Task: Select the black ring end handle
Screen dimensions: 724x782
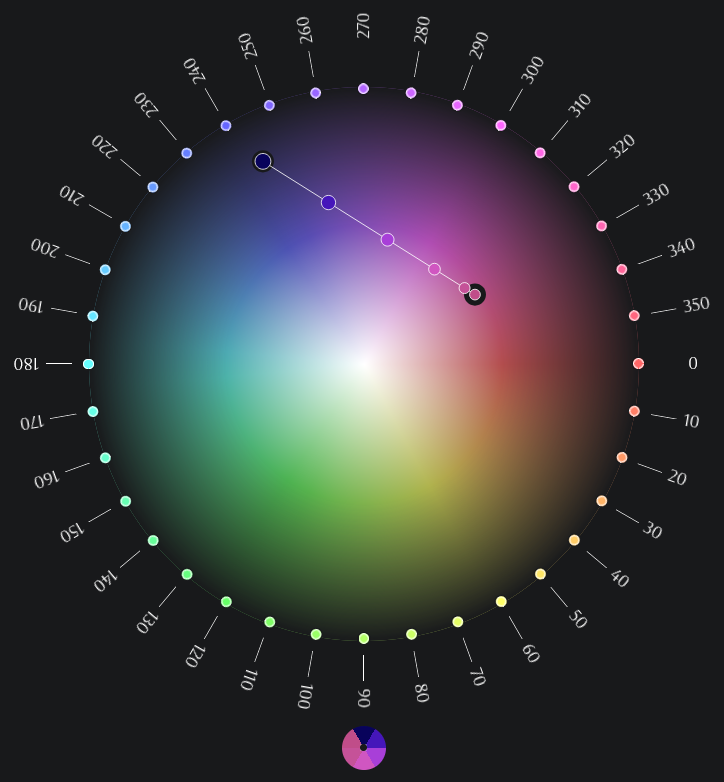Action: pos(475,294)
